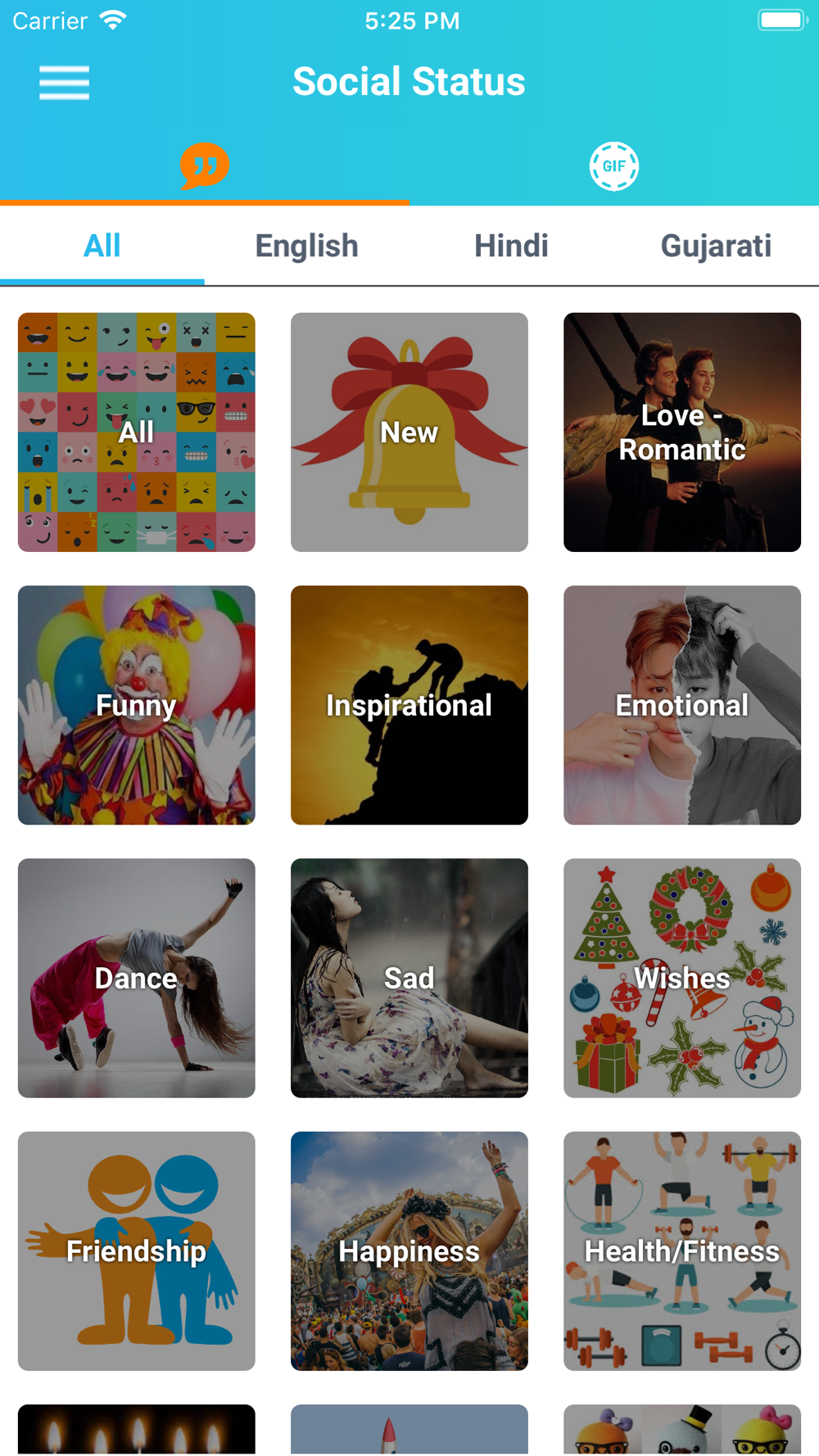View the Friendship category

coord(137,1250)
